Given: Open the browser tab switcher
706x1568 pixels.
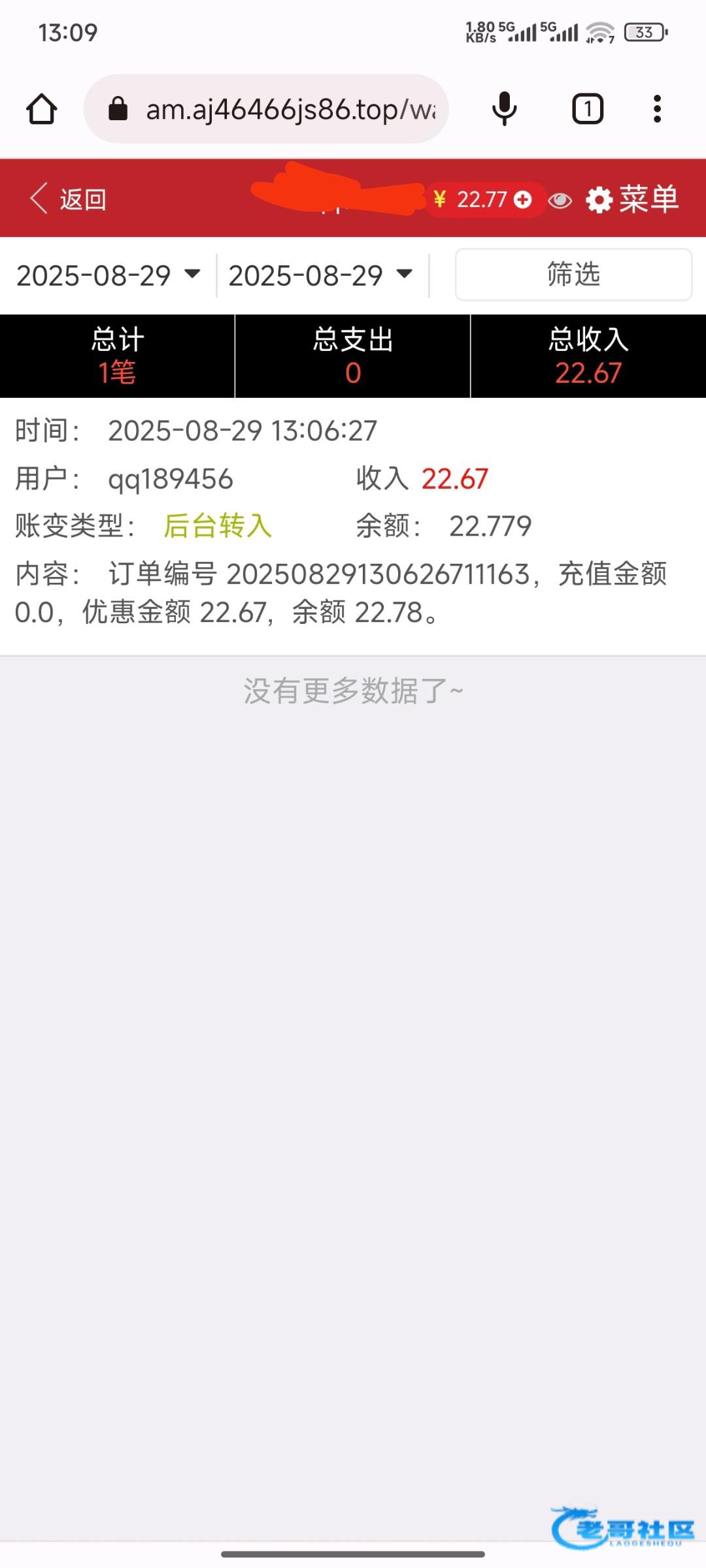Looking at the screenshot, I should pos(587,109).
